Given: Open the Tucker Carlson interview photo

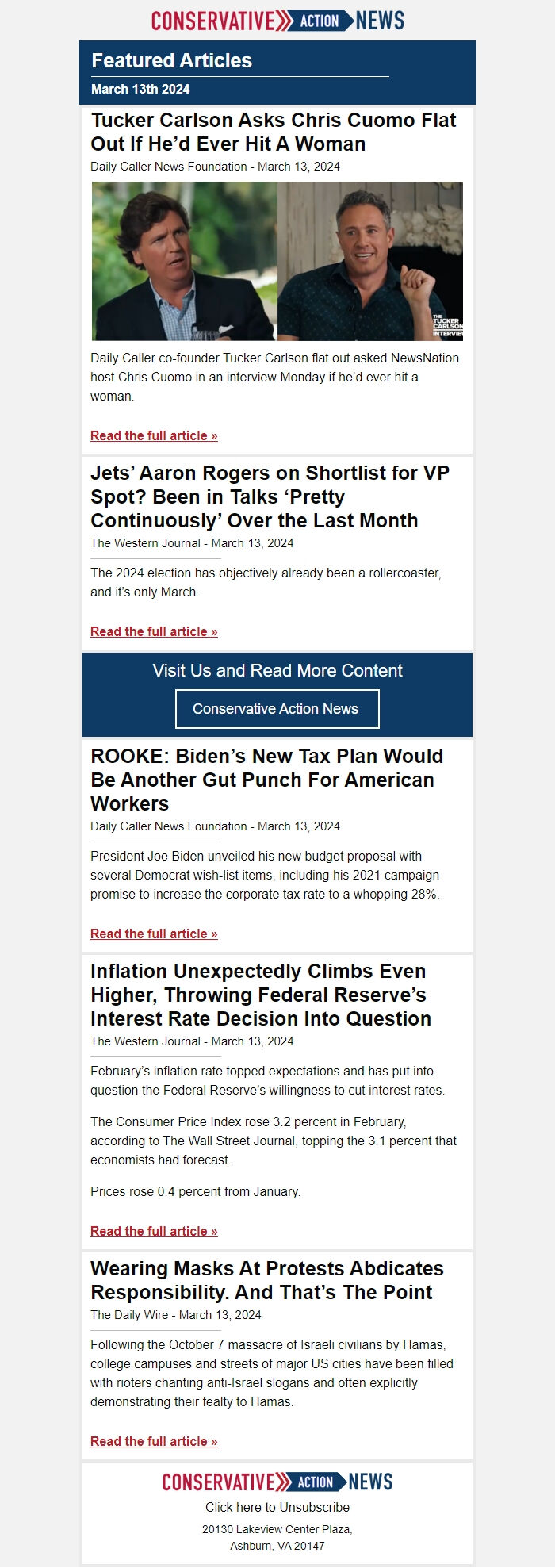Looking at the screenshot, I should point(277,261).
